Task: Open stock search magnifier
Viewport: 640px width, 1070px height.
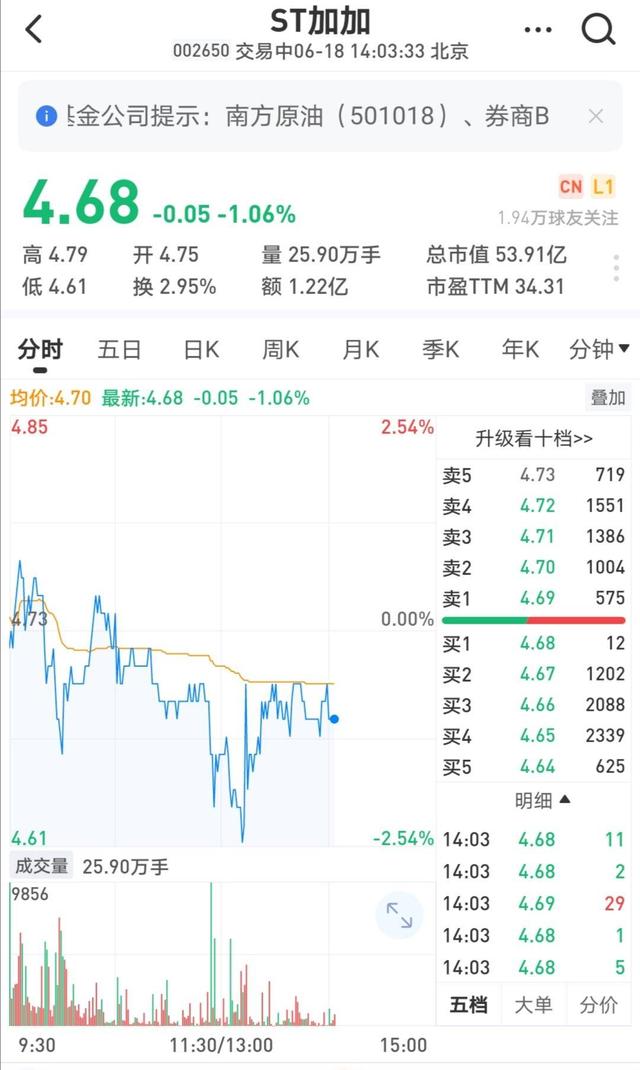Action: 598,30
